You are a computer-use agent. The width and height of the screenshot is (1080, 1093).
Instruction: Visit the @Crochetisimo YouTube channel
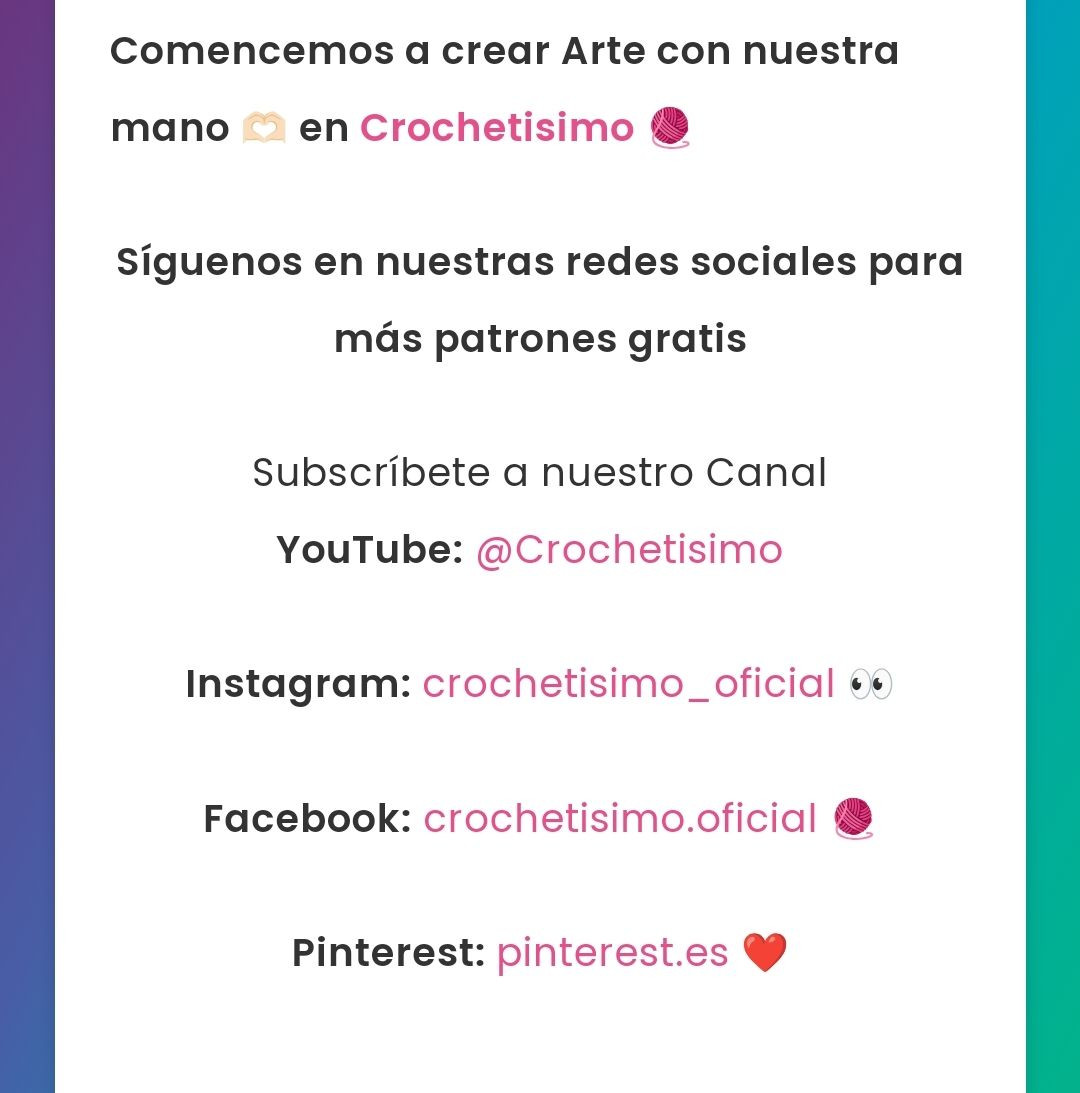click(x=629, y=550)
